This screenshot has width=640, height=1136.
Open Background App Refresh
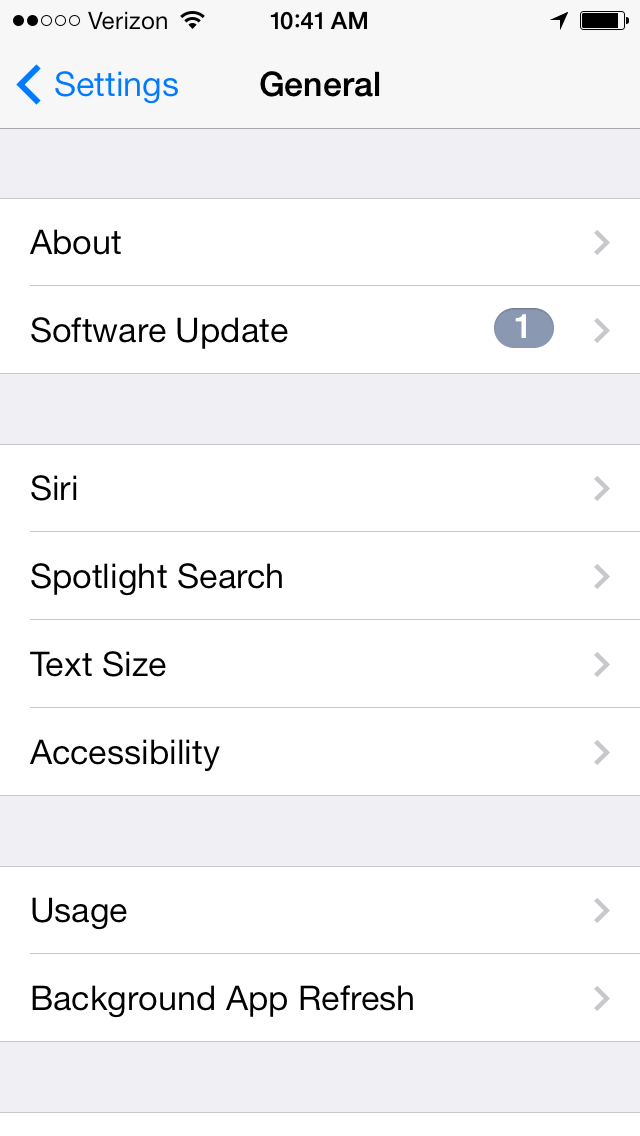click(320, 998)
